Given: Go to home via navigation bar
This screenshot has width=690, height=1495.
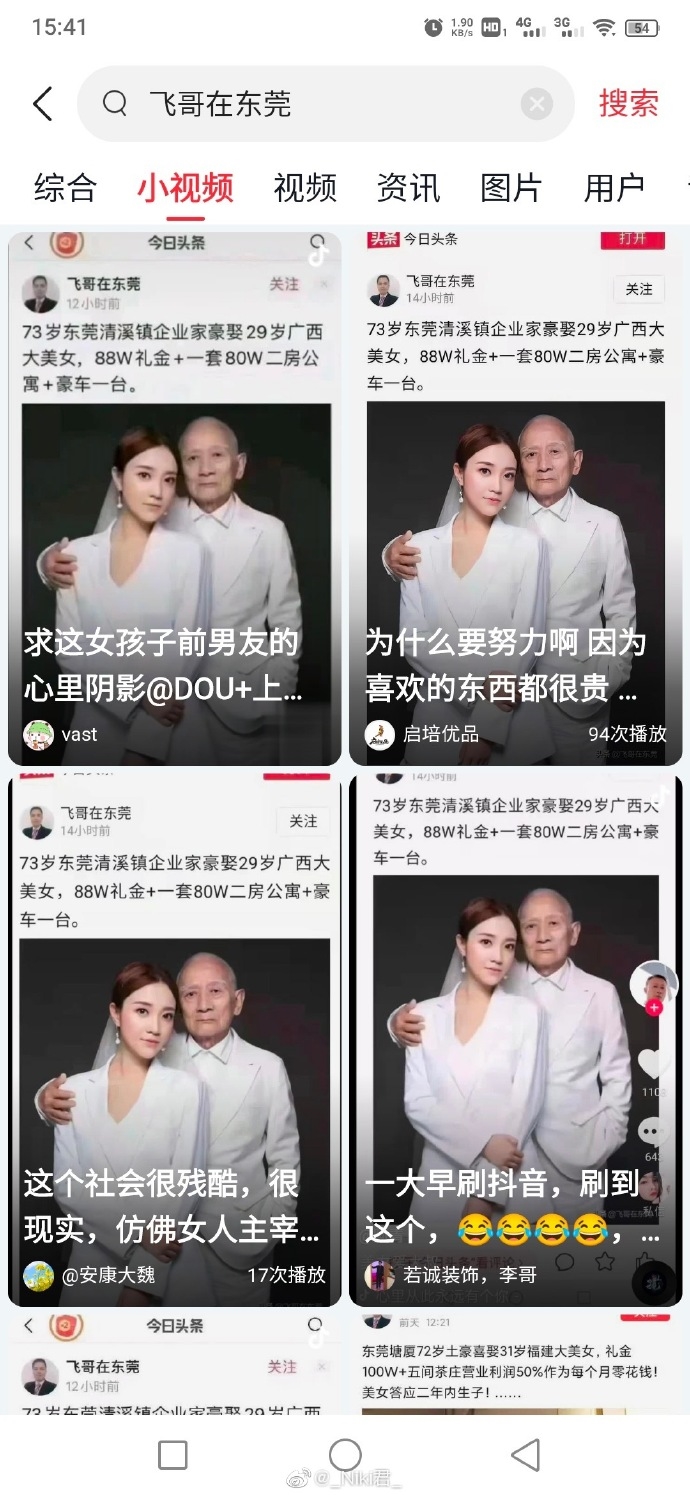Looking at the screenshot, I should 345,1455.
